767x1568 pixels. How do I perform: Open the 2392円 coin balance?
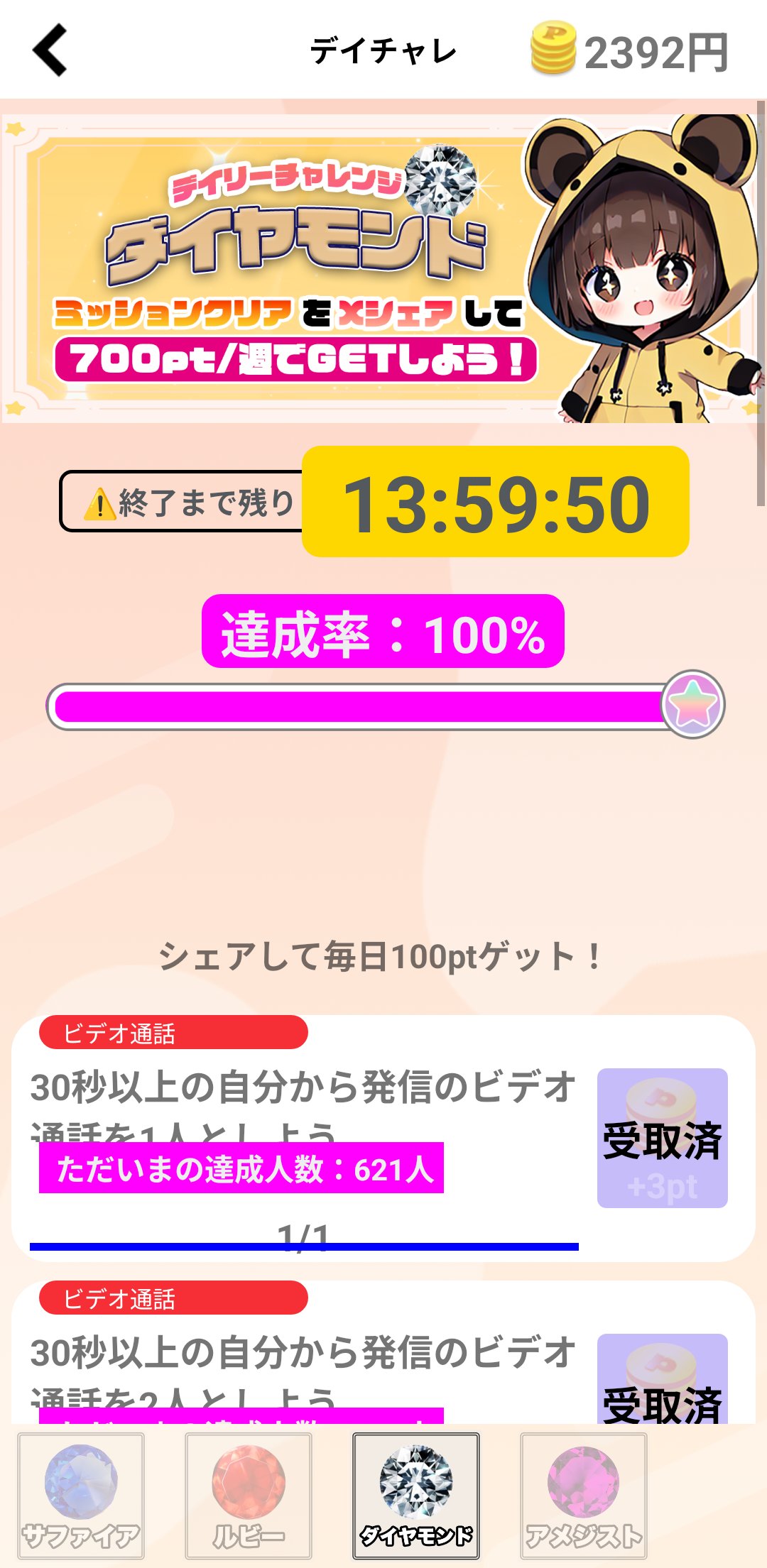click(631, 51)
